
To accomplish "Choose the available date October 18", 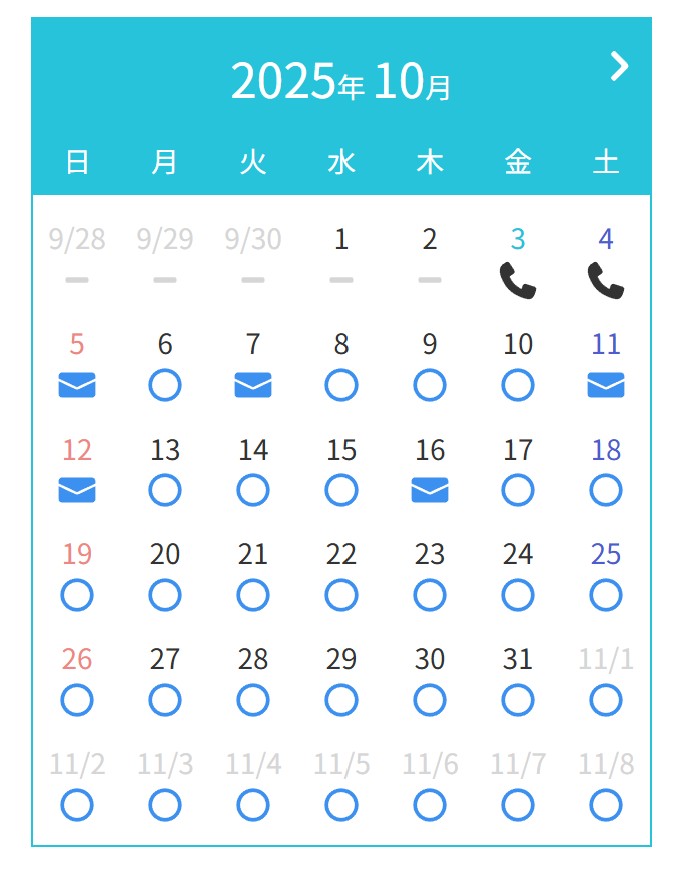I will [x=606, y=490].
